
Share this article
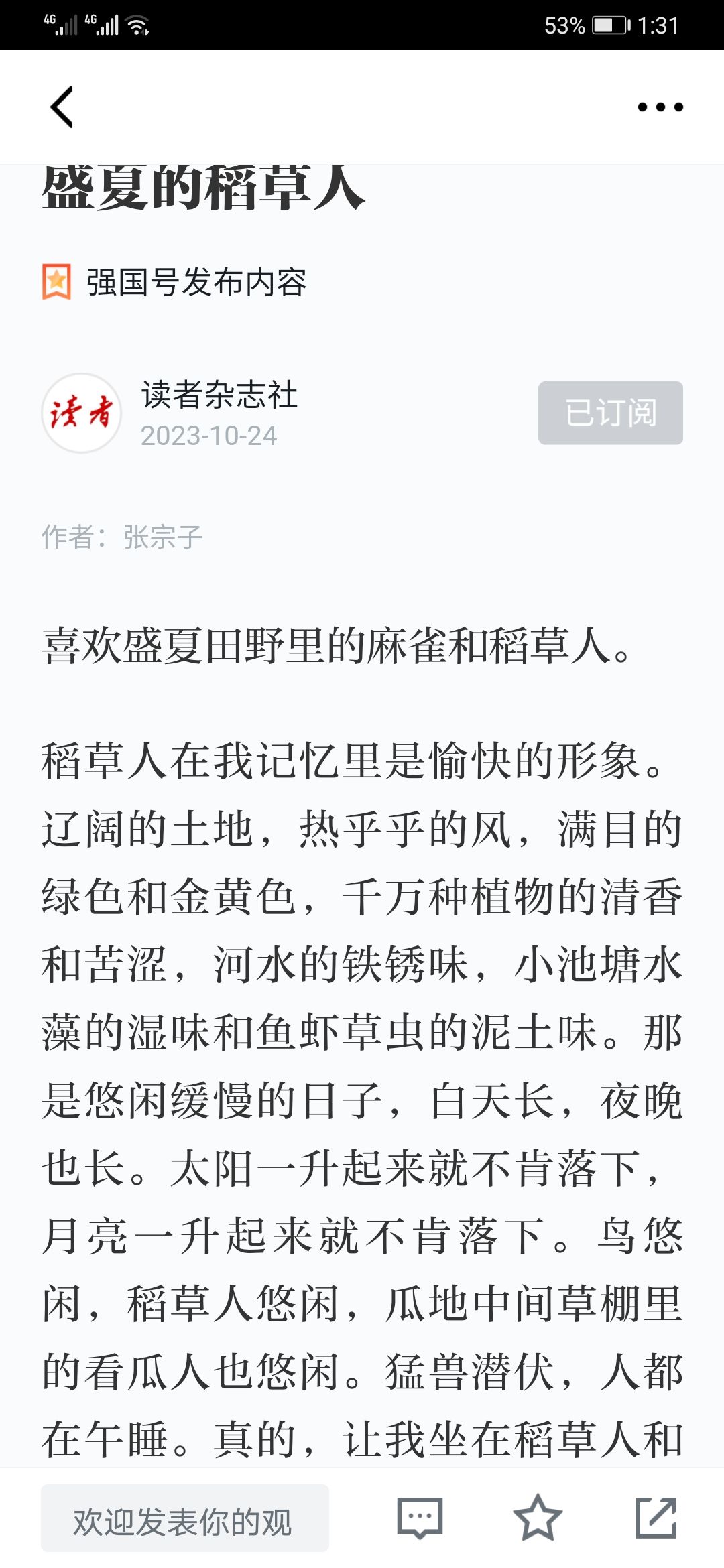click(656, 1518)
